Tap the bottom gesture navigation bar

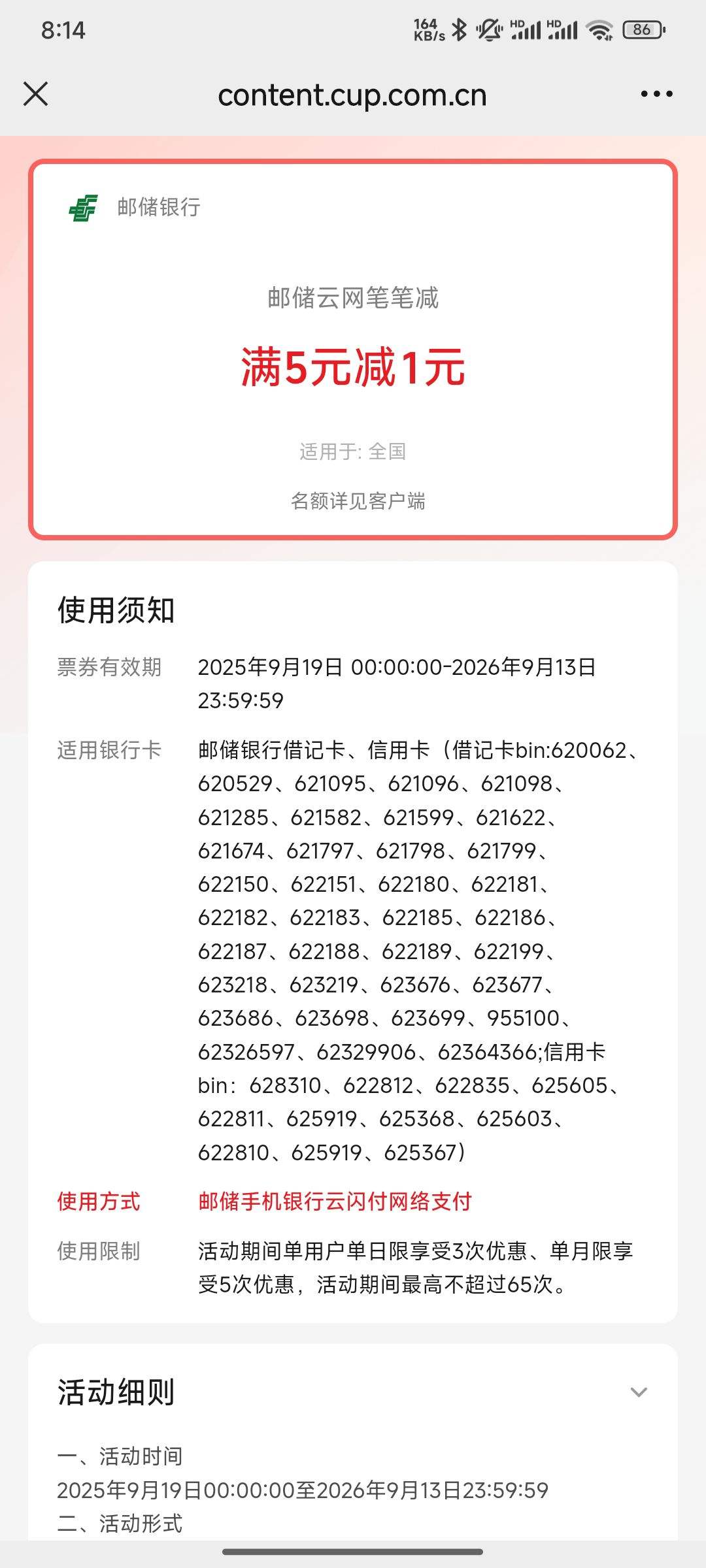pos(353,1551)
